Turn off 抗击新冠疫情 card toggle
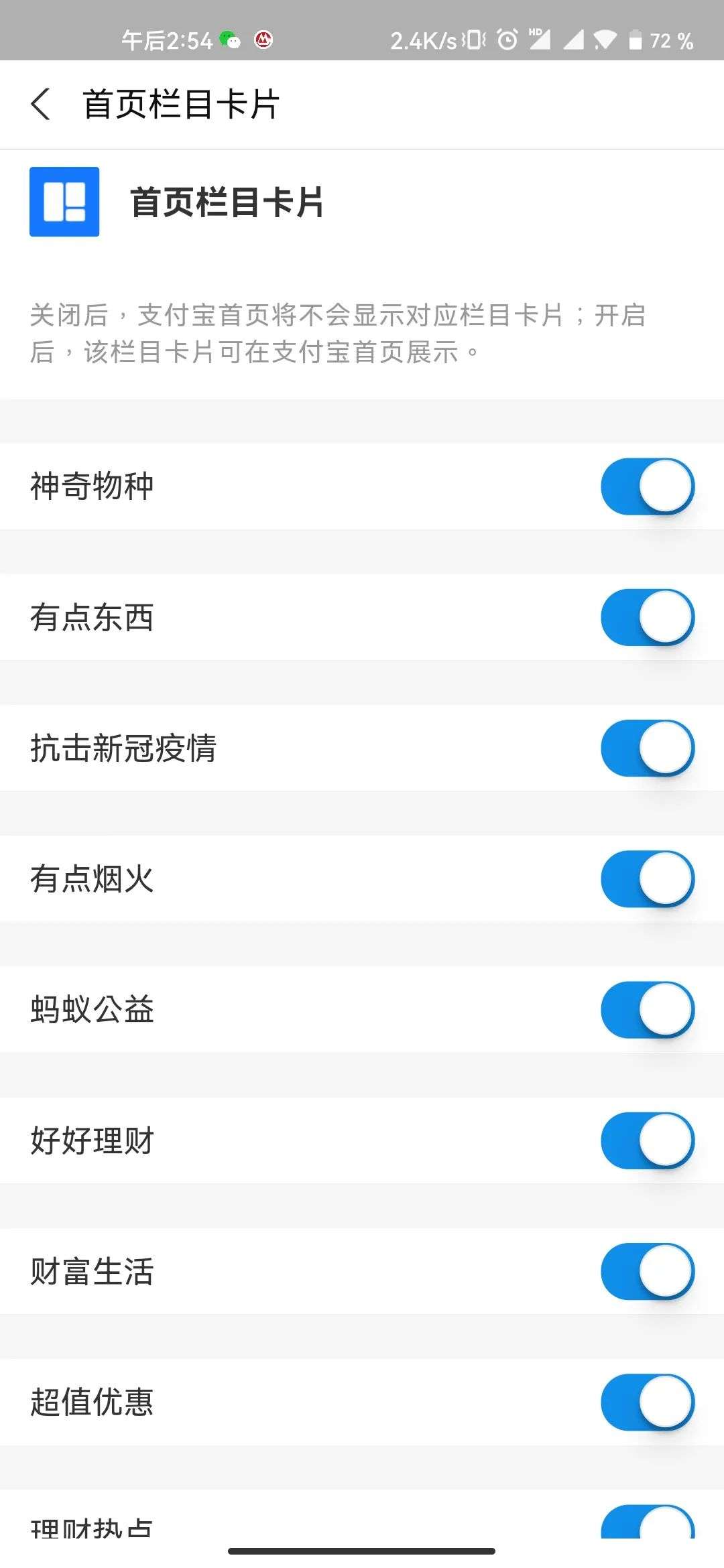724x1568 pixels. click(x=647, y=748)
